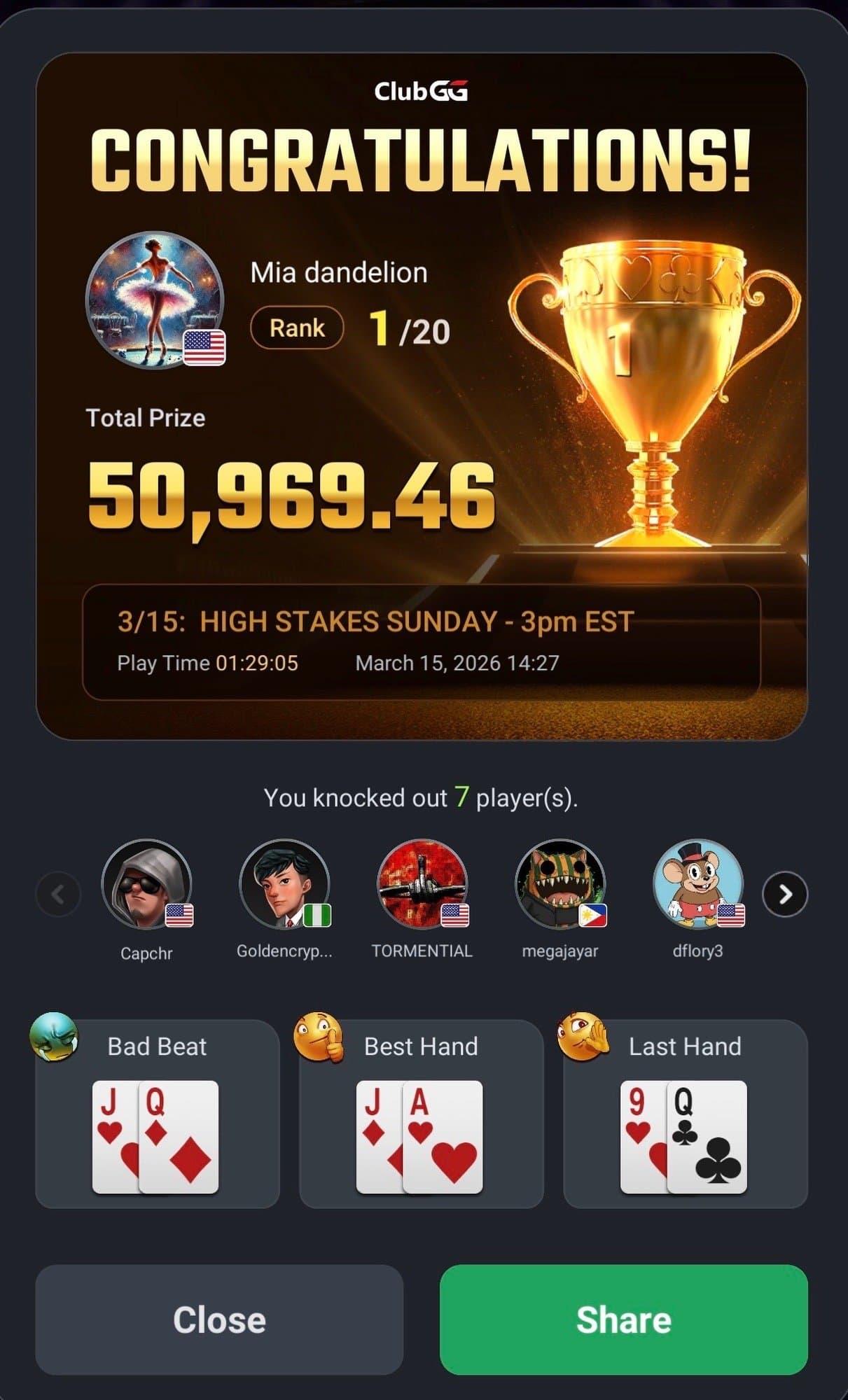Open megajayar's player avatar
The height and width of the screenshot is (1400, 848).
pos(560,885)
